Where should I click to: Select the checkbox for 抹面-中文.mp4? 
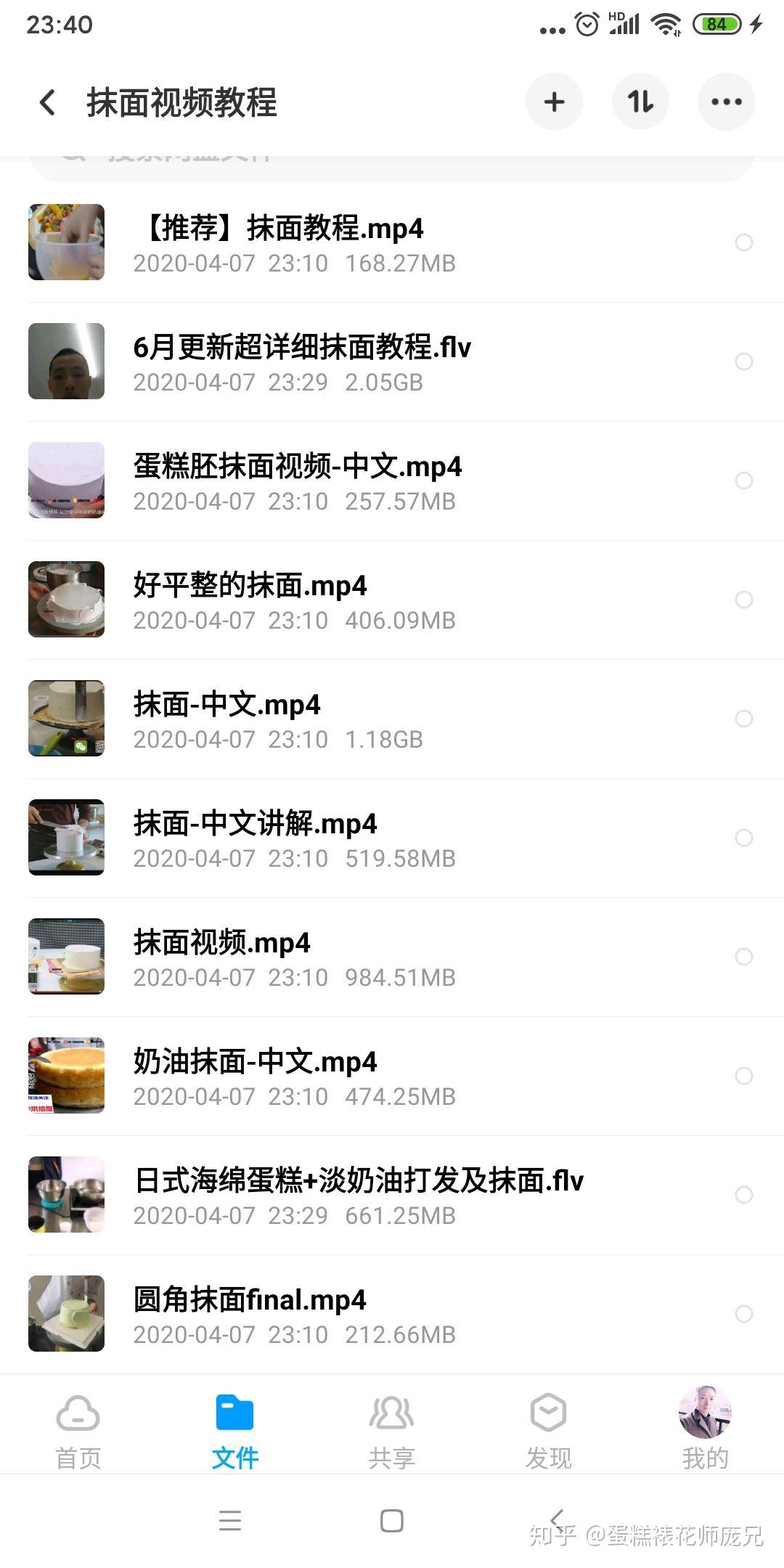tap(743, 719)
